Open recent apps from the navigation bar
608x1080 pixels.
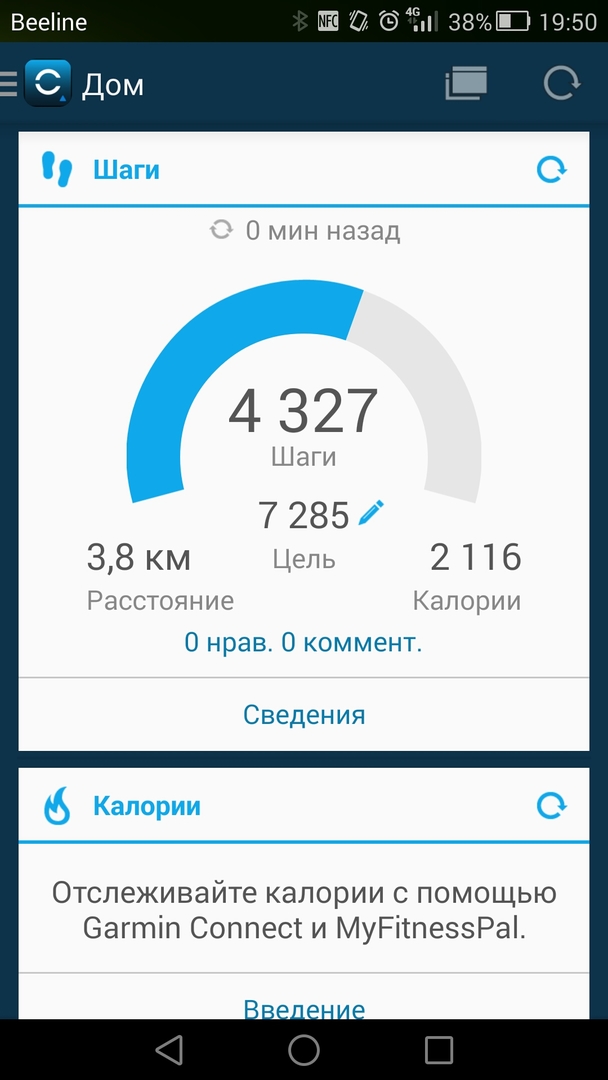tap(438, 1049)
